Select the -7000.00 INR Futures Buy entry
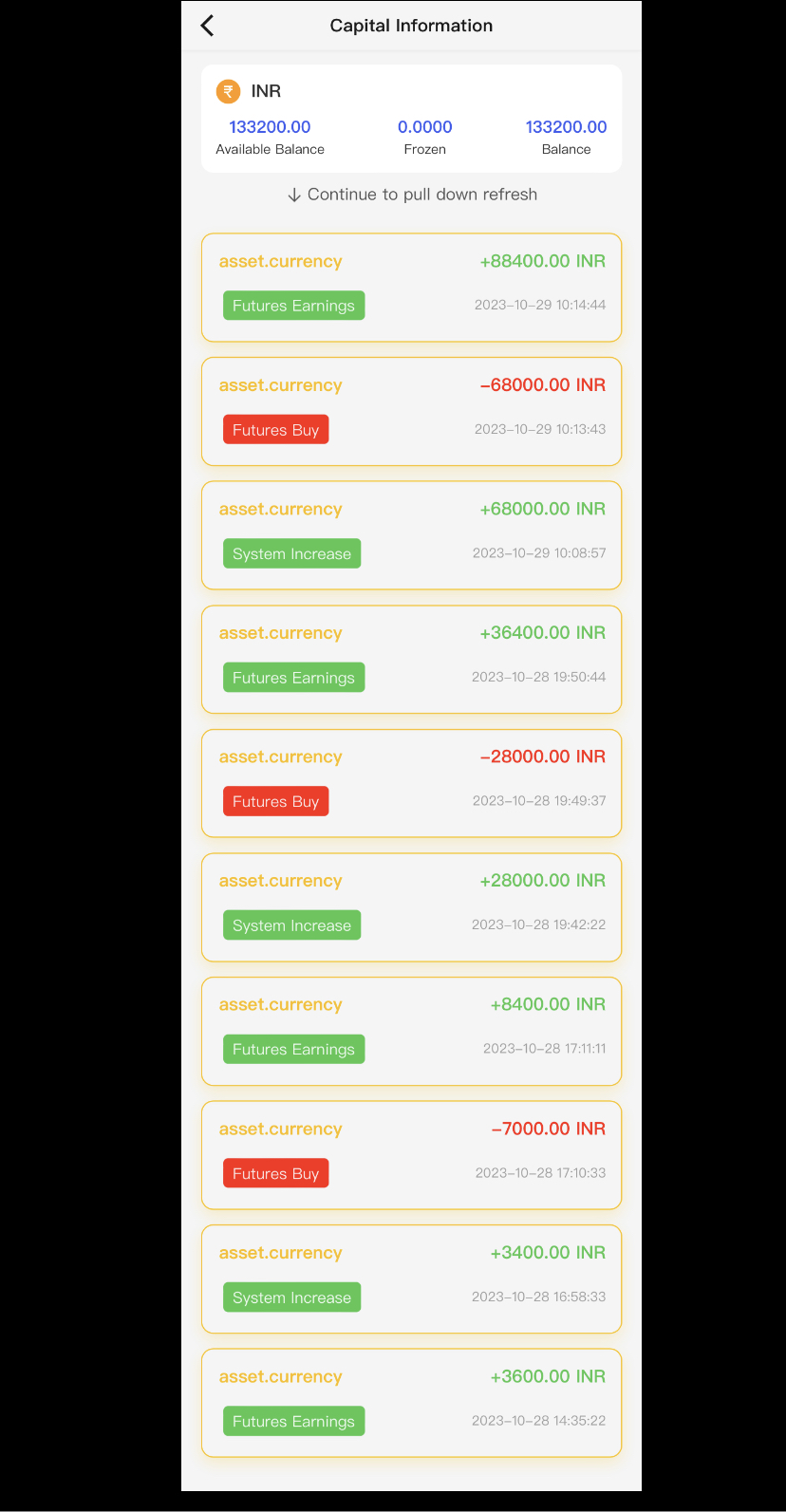 [x=411, y=1155]
